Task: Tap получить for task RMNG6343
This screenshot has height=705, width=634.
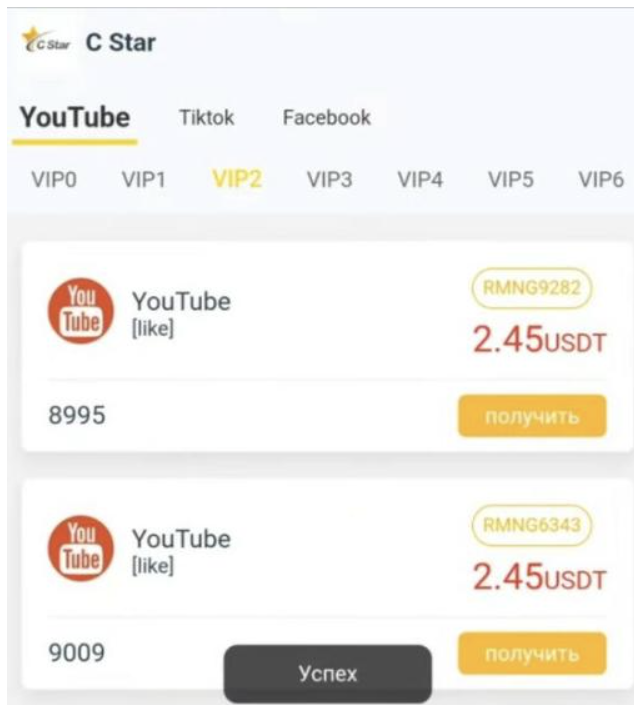Action: [532, 654]
